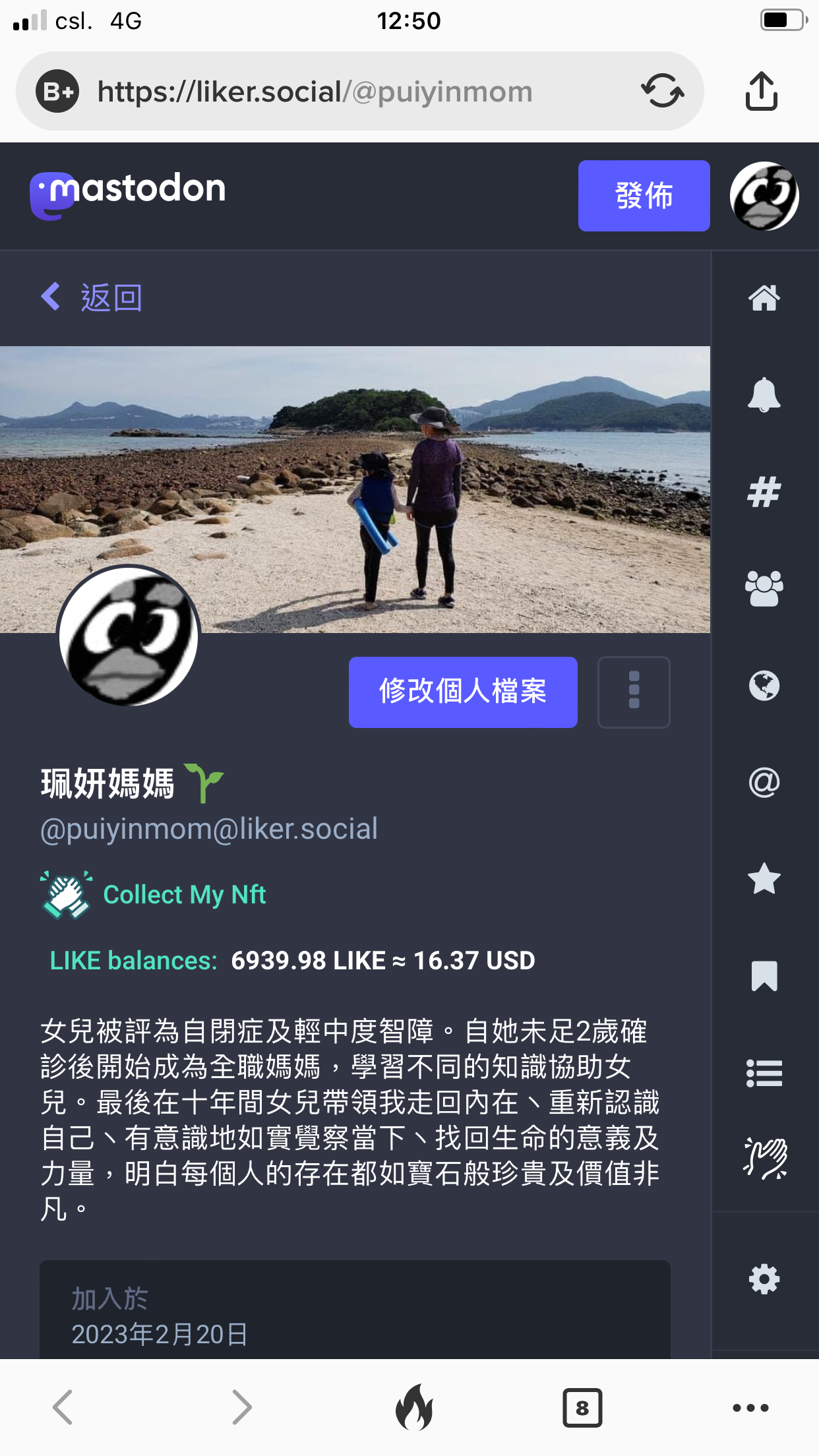Open the clapping hands Liker icon
Screen dimensions: 819x1456
pos(764,1159)
